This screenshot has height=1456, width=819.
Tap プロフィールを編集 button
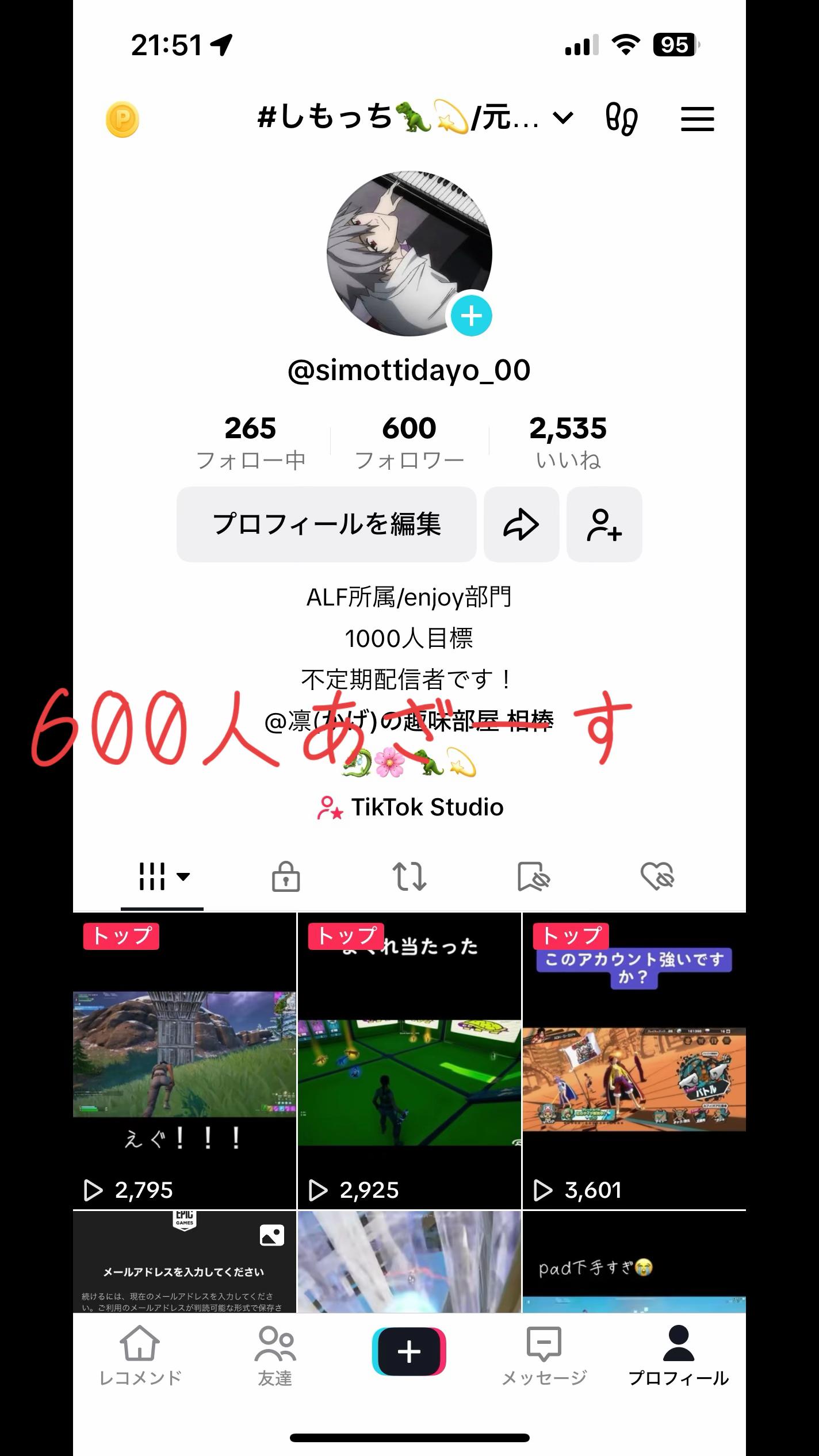326,524
